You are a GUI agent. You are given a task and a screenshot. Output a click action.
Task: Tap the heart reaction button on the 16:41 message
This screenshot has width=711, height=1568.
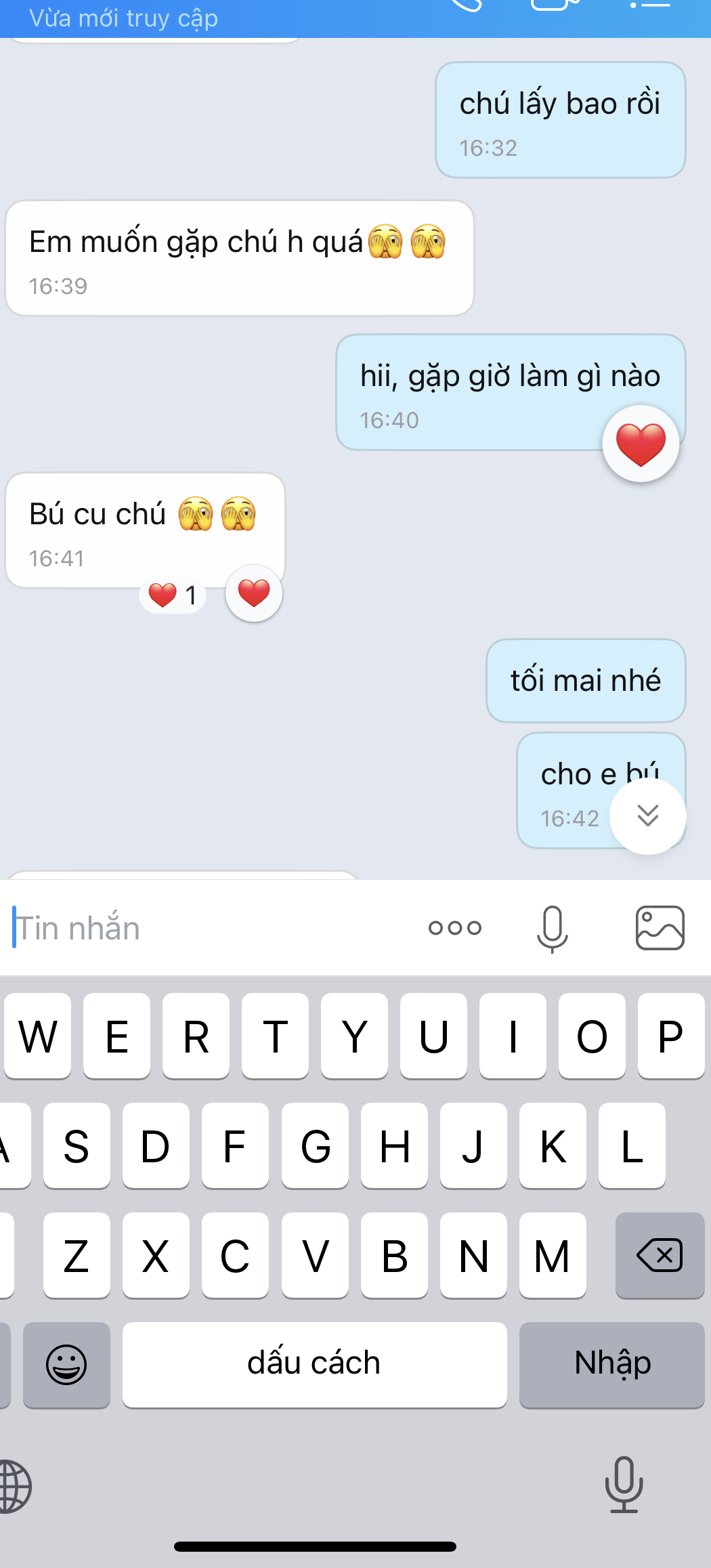[x=254, y=593]
